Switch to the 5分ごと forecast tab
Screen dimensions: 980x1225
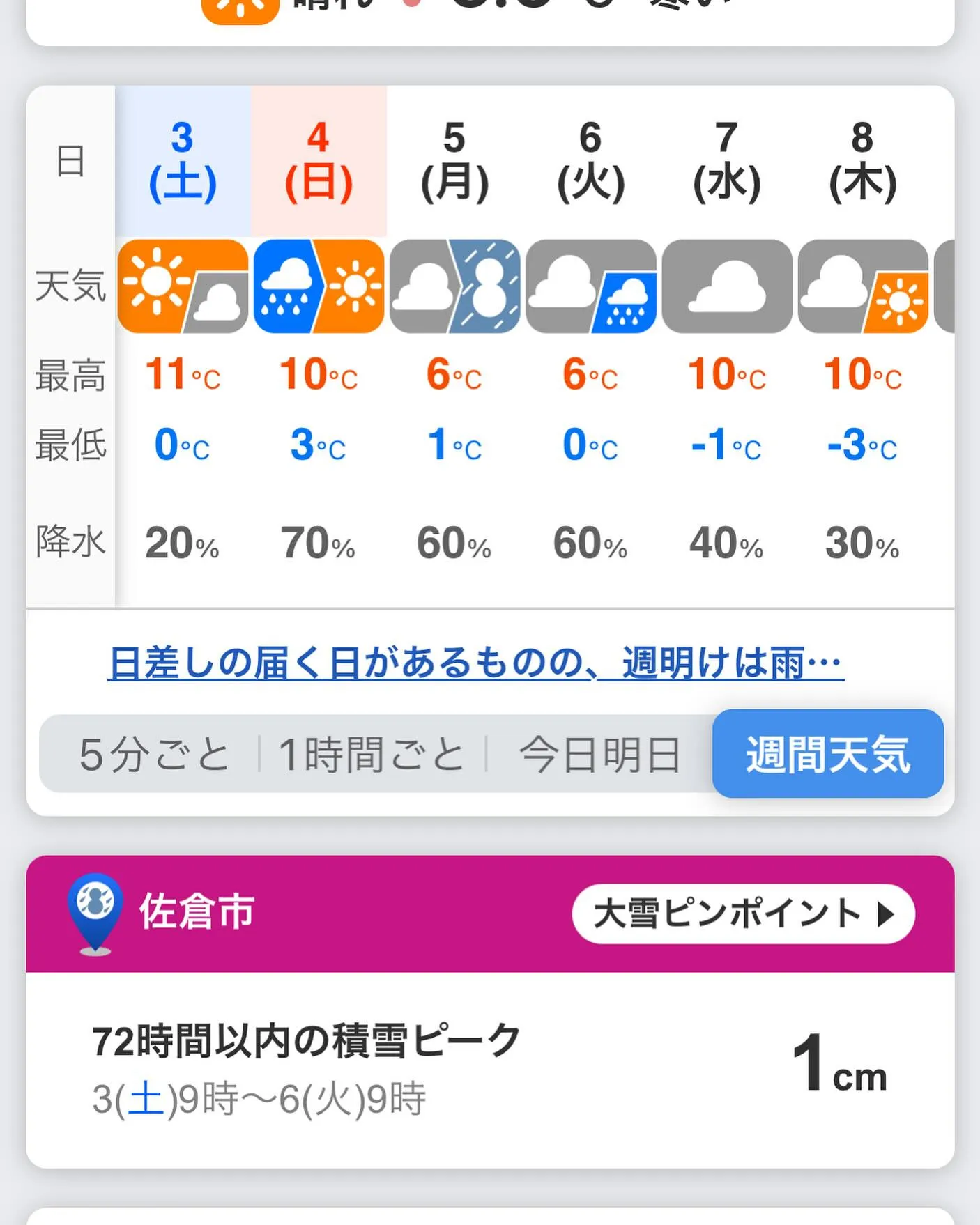click(154, 754)
